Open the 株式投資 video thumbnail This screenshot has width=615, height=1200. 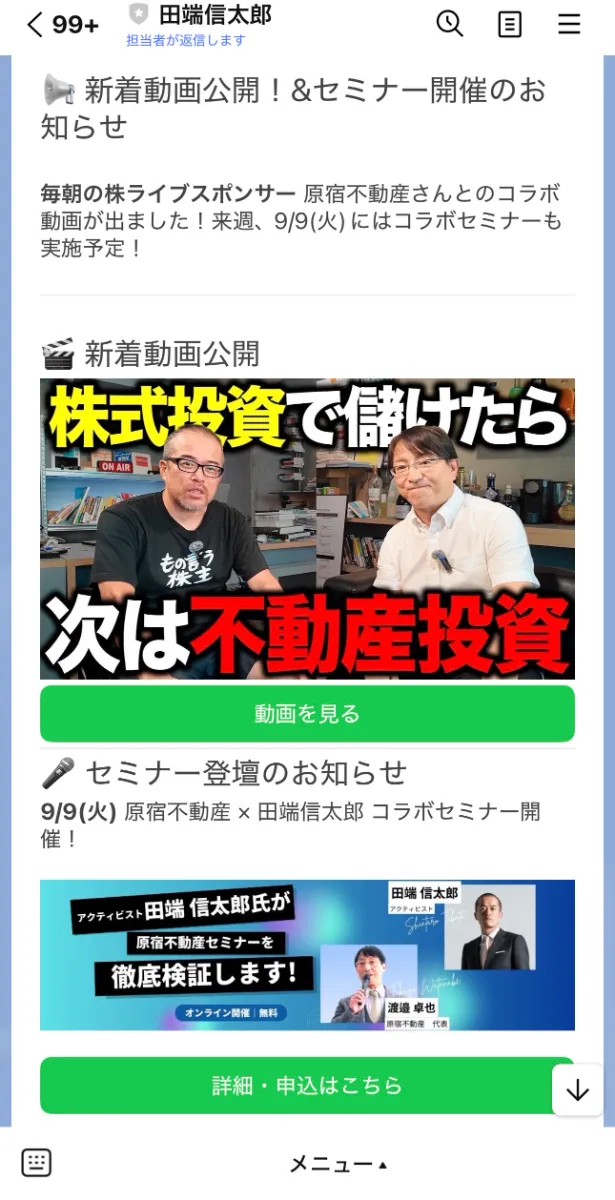[307, 528]
